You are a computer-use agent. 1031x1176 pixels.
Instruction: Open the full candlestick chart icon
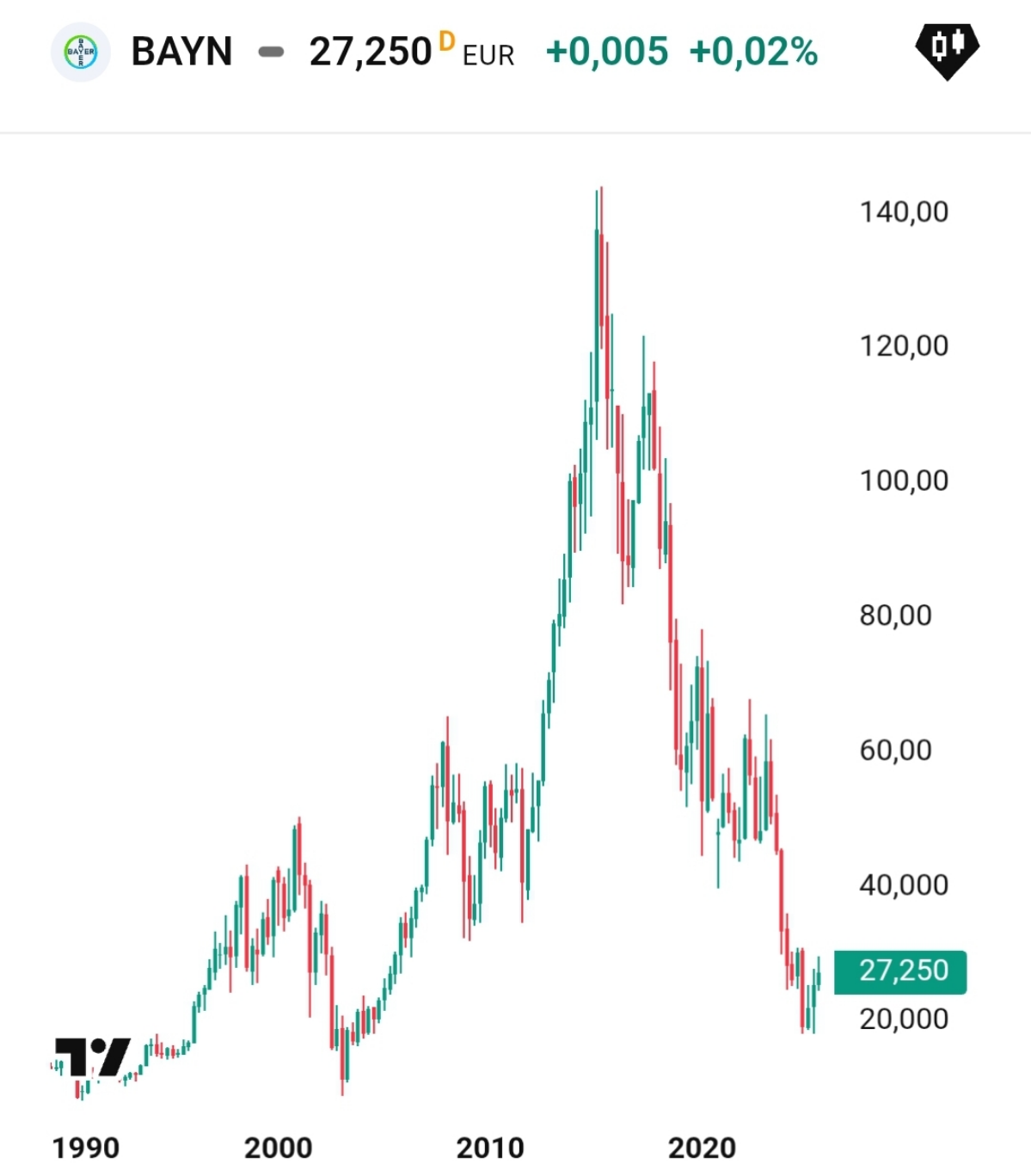coord(947,51)
